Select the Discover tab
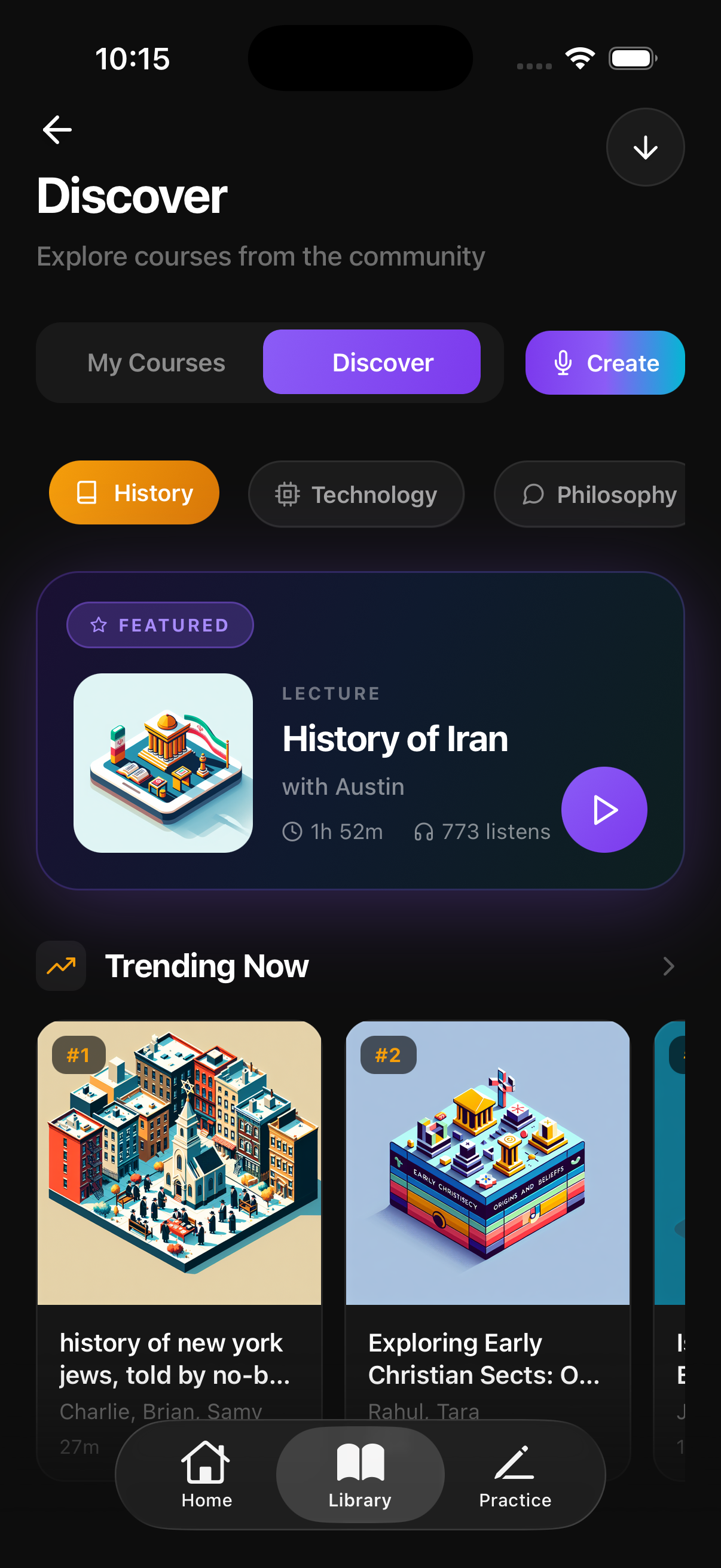The image size is (721, 1568). click(382, 362)
